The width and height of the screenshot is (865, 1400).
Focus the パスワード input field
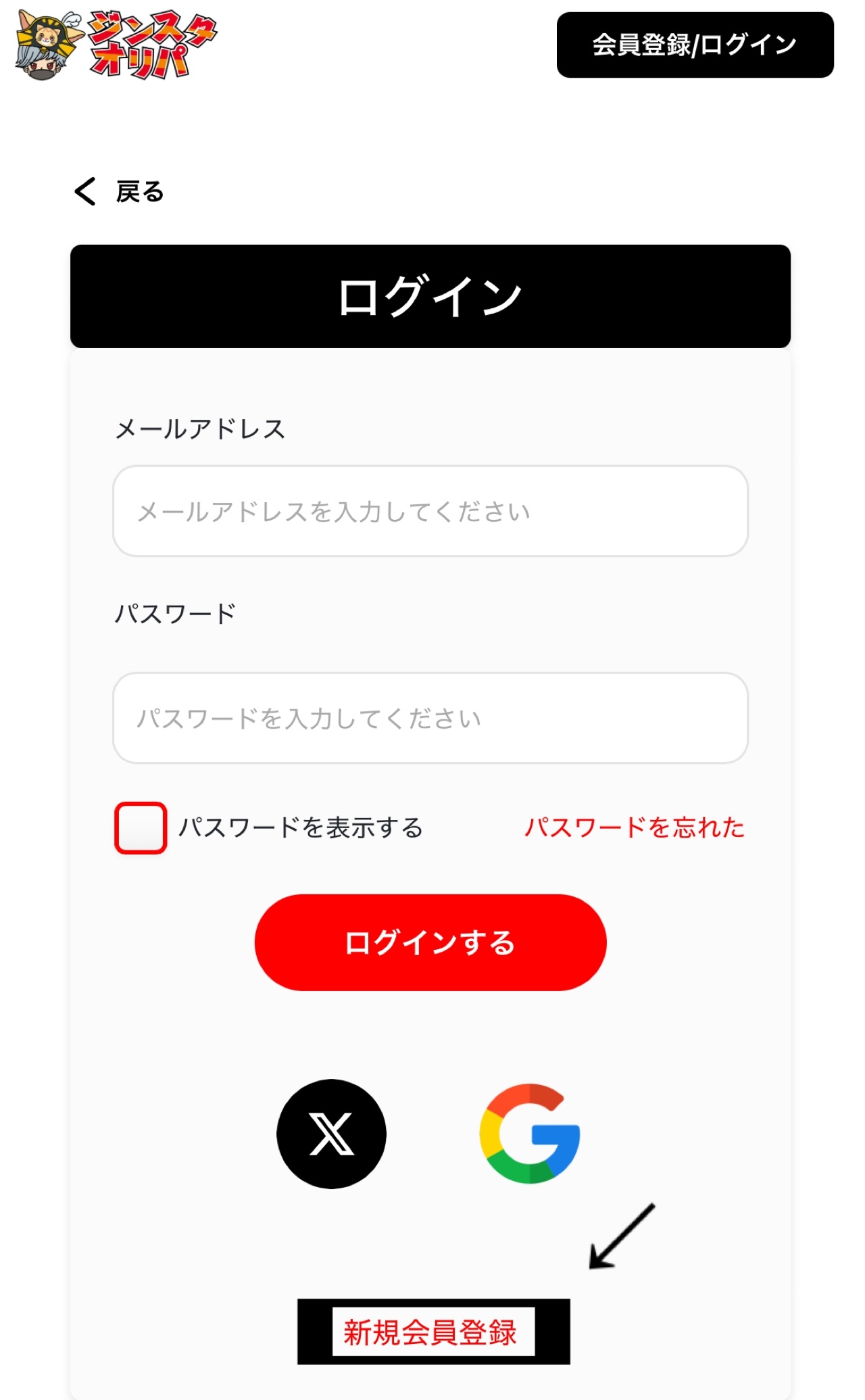click(x=430, y=718)
